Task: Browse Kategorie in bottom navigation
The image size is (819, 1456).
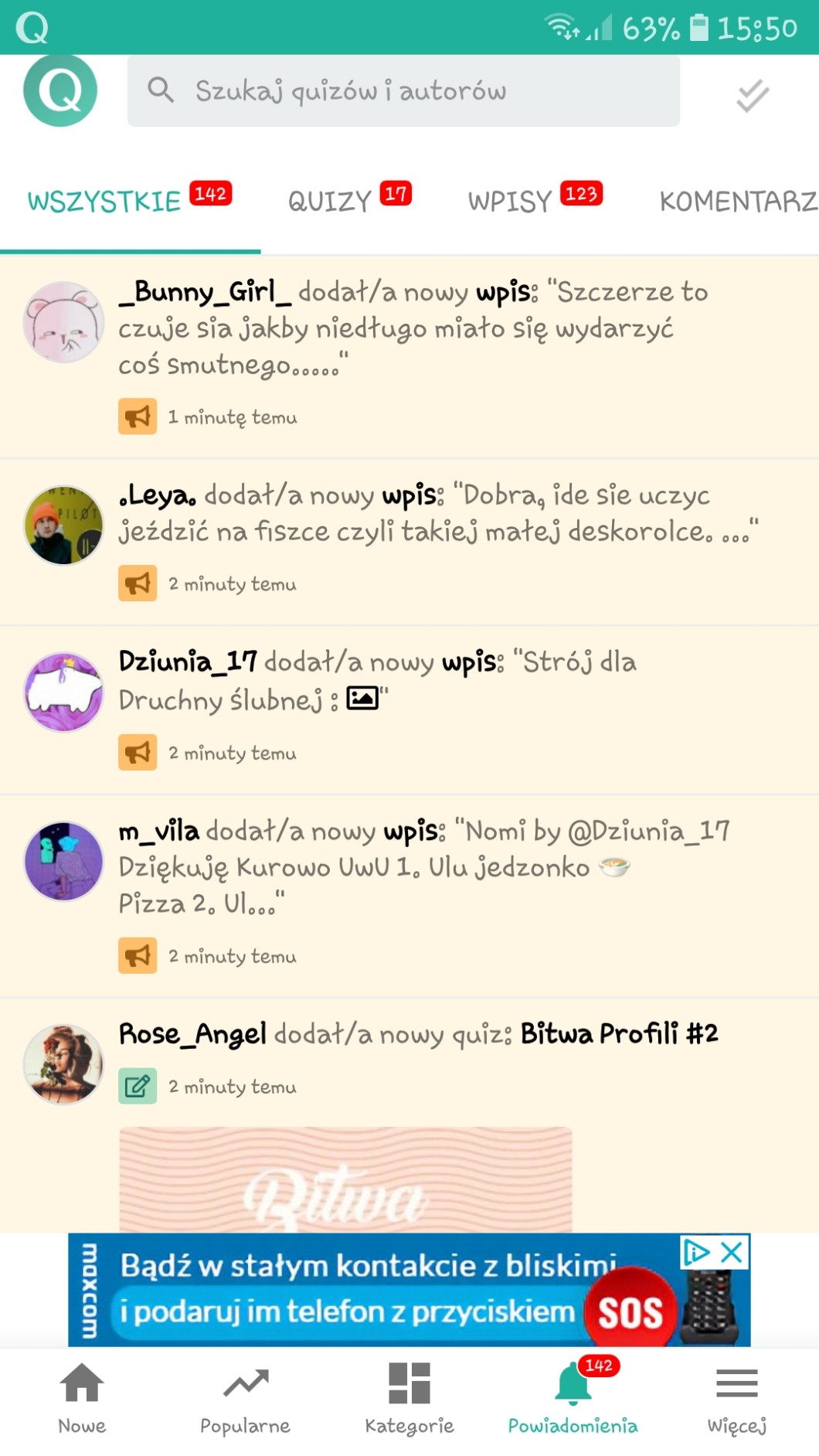Action: tap(409, 1399)
